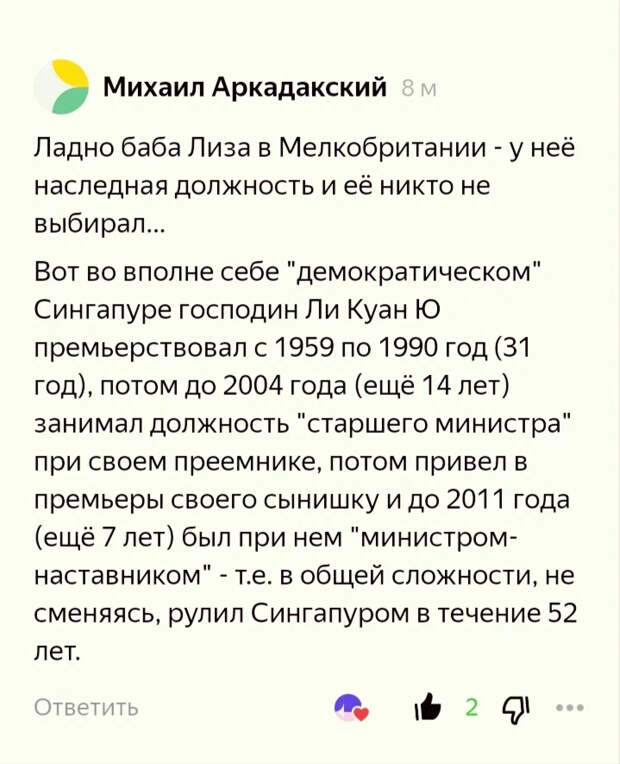Viewport: 620px width, 764px height.
Task: Reply to the comment via Ответить
Action: click(x=86, y=708)
